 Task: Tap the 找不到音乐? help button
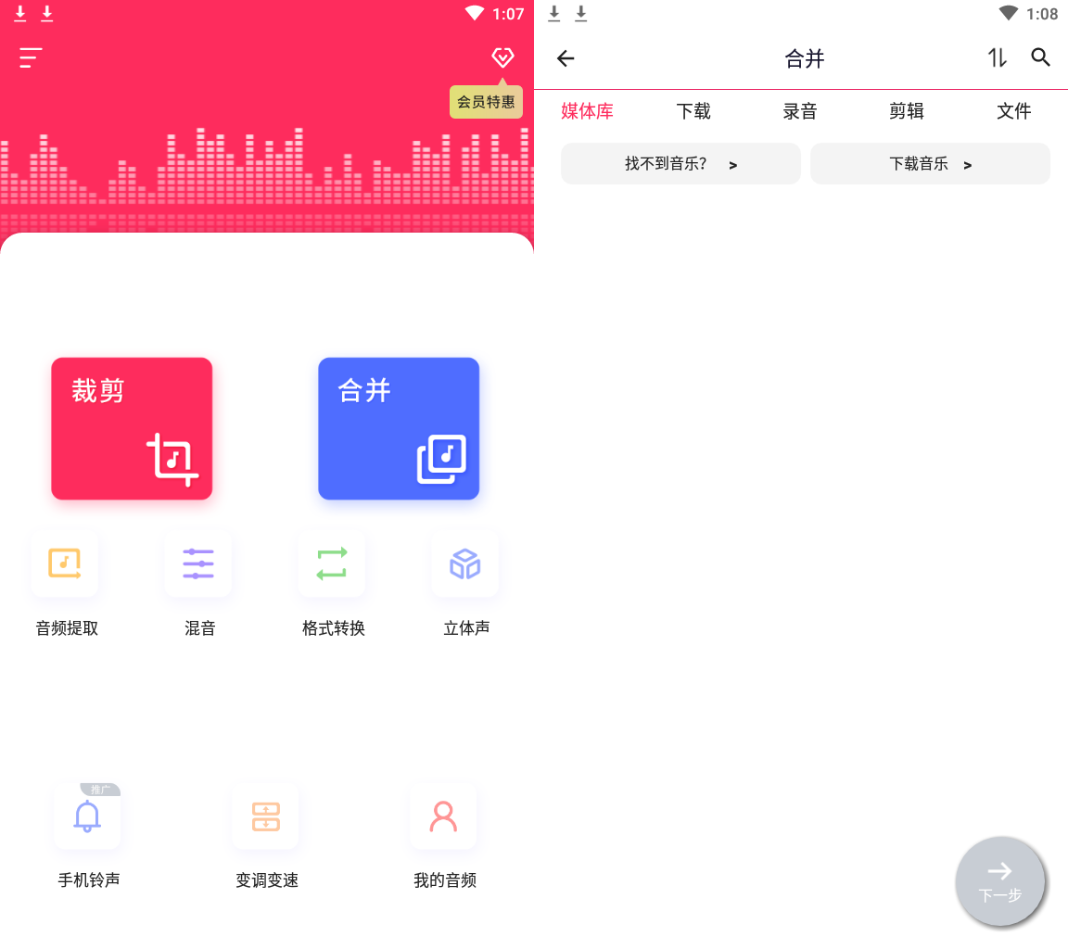tap(680, 164)
